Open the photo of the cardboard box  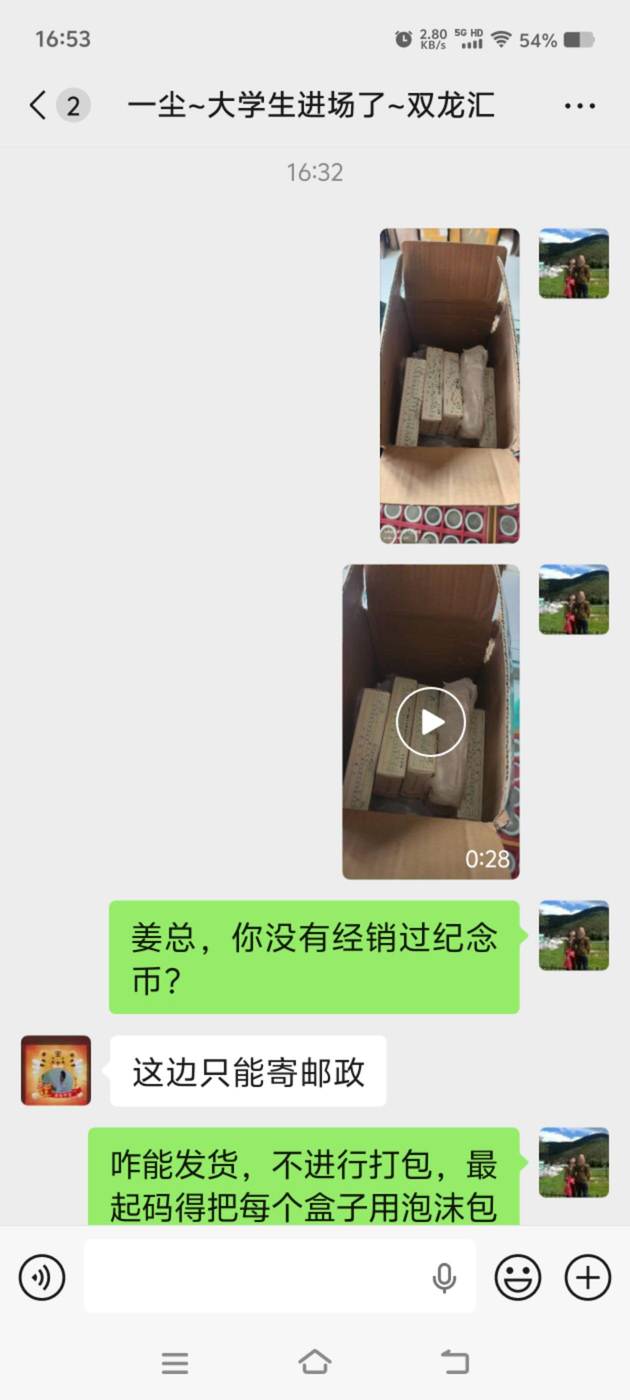449,386
